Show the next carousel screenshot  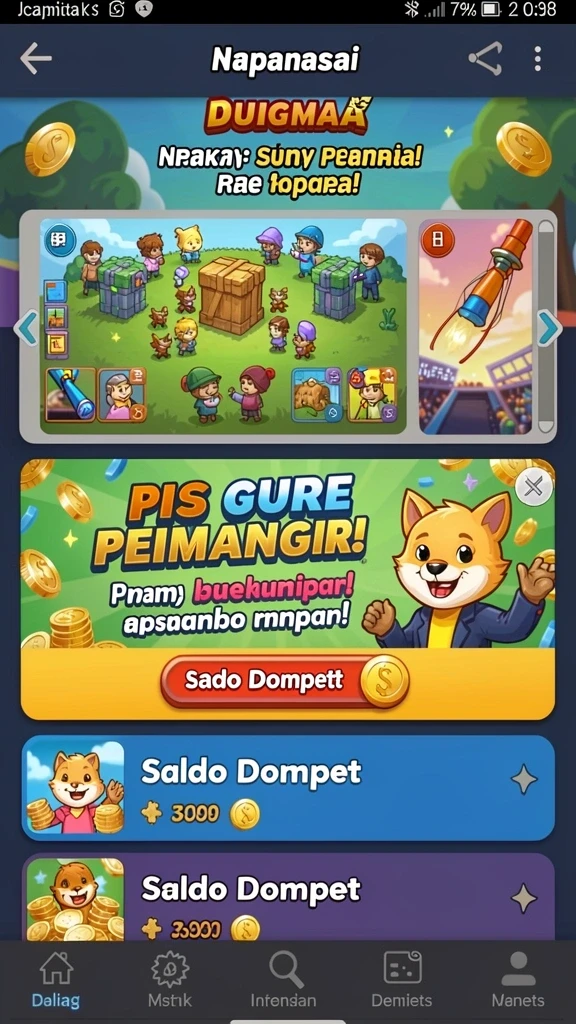pos(549,328)
